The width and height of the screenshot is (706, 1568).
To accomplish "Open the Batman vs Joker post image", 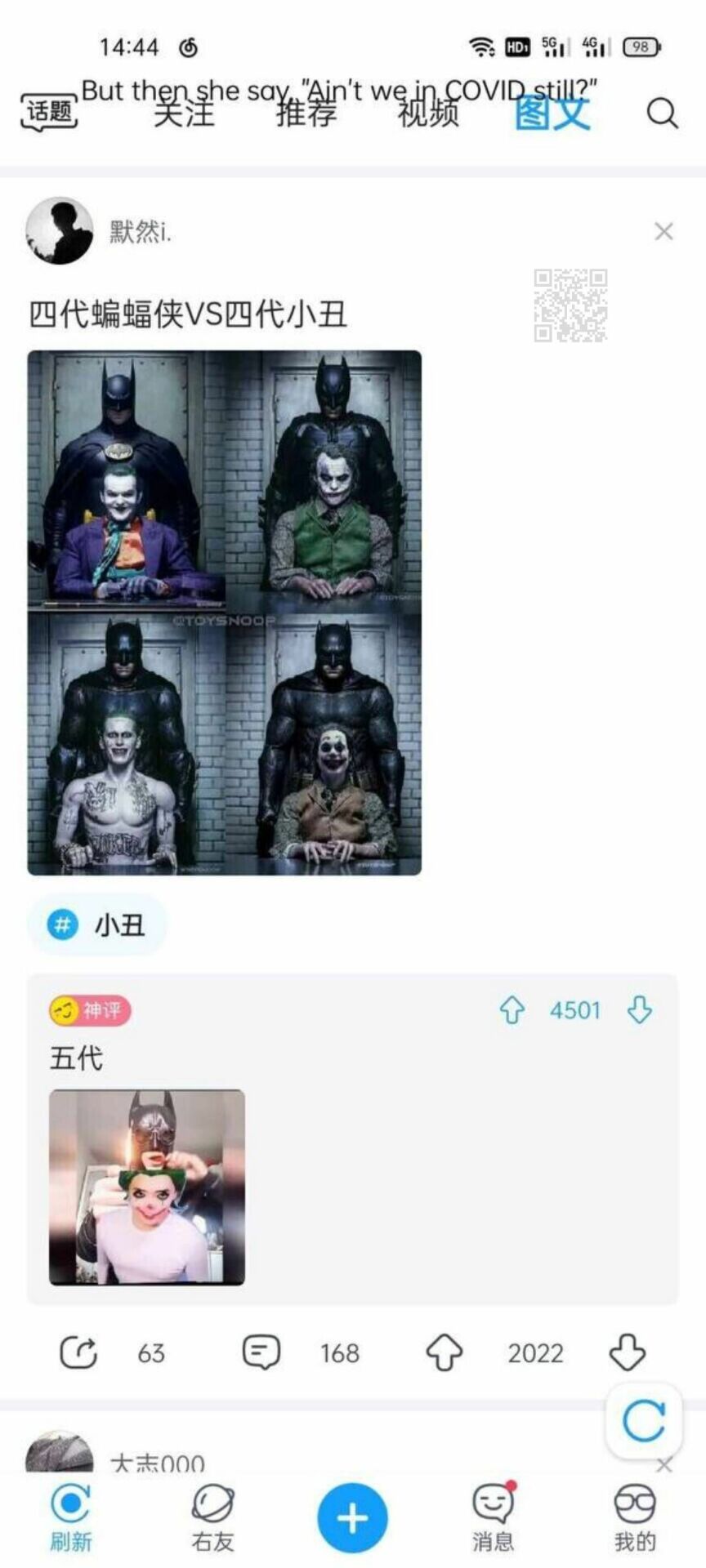I will [x=225, y=612].
